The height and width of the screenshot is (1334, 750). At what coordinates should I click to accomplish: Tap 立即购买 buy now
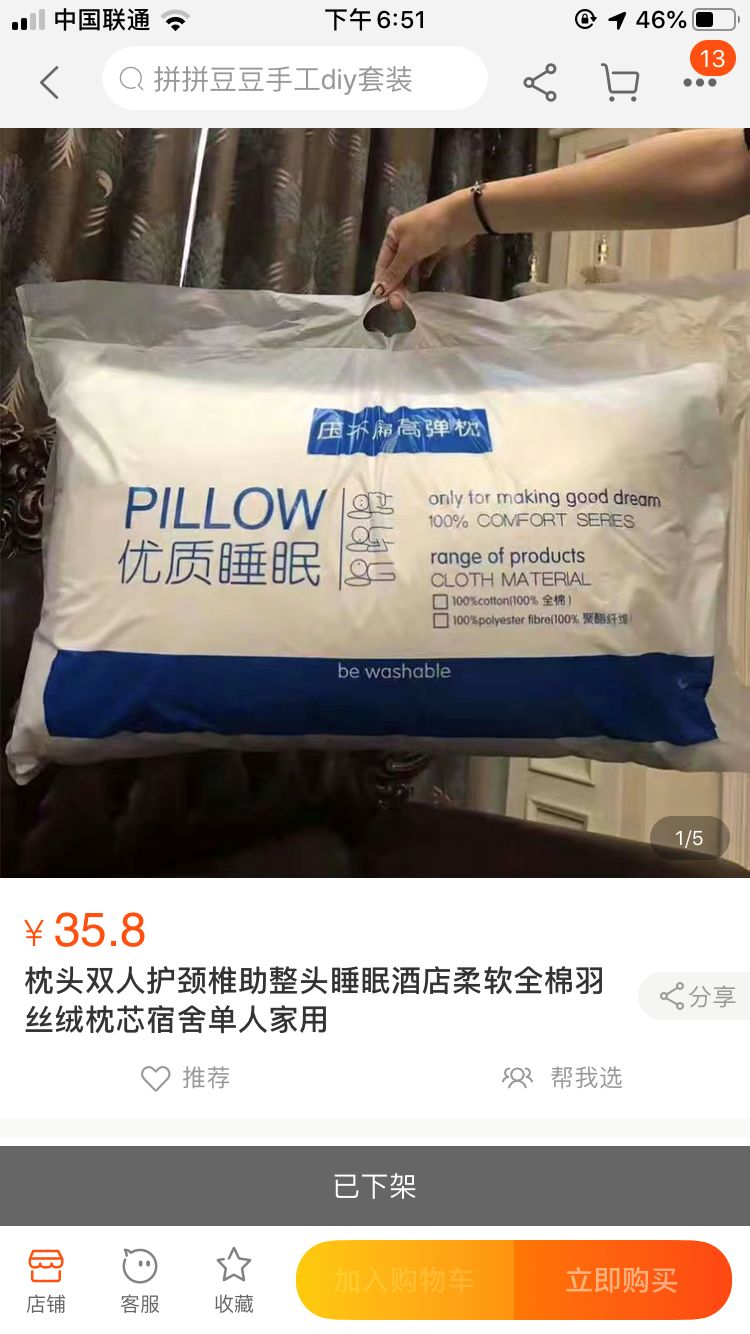click(x=622, y=1280)
